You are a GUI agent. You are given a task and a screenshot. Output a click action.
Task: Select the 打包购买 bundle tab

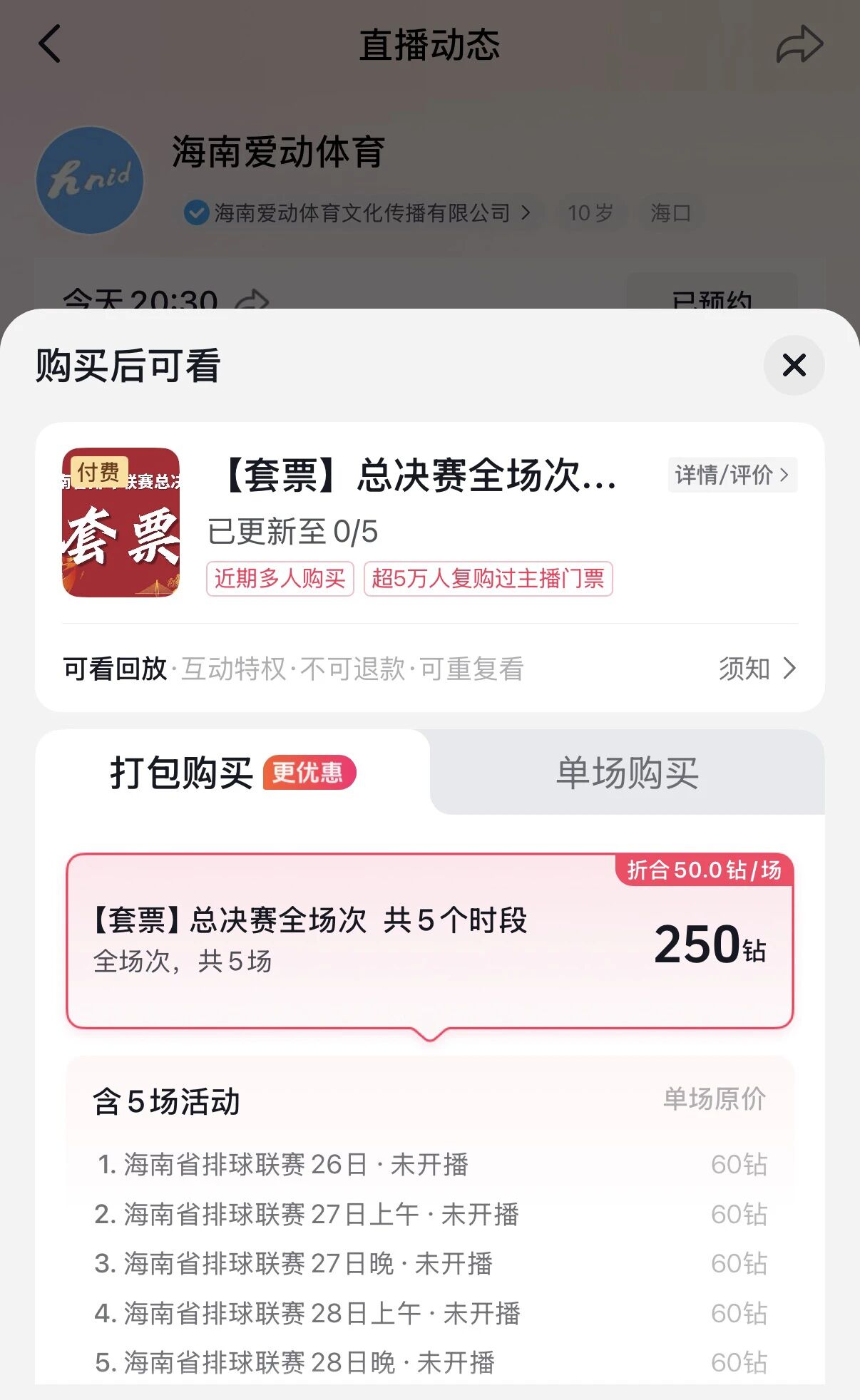coord(232,773)
